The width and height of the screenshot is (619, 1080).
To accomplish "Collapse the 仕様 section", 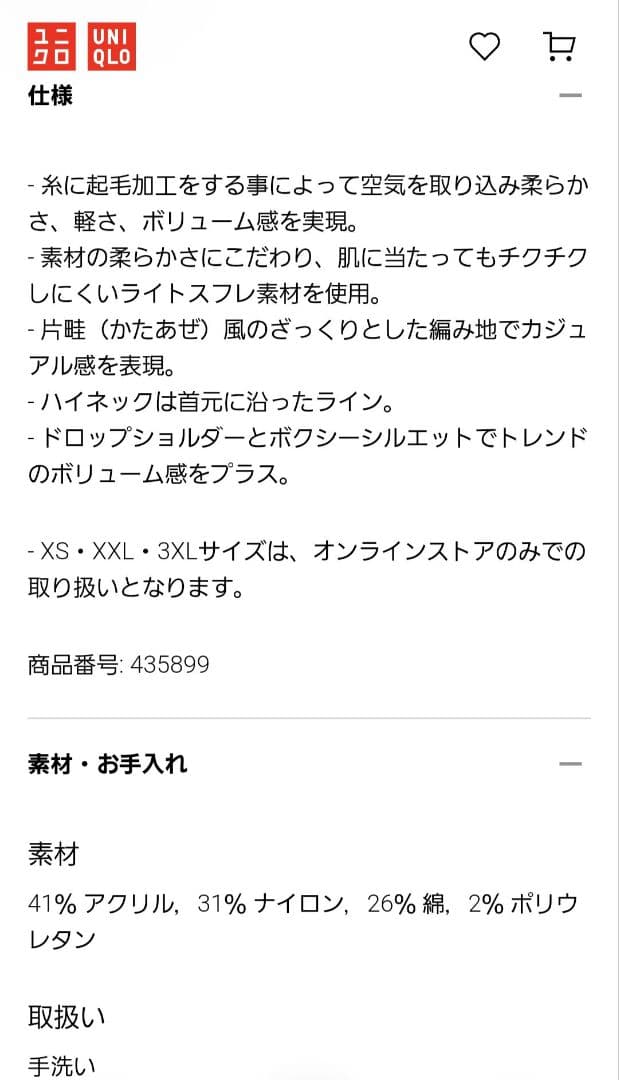I will [x=570, y=96].
